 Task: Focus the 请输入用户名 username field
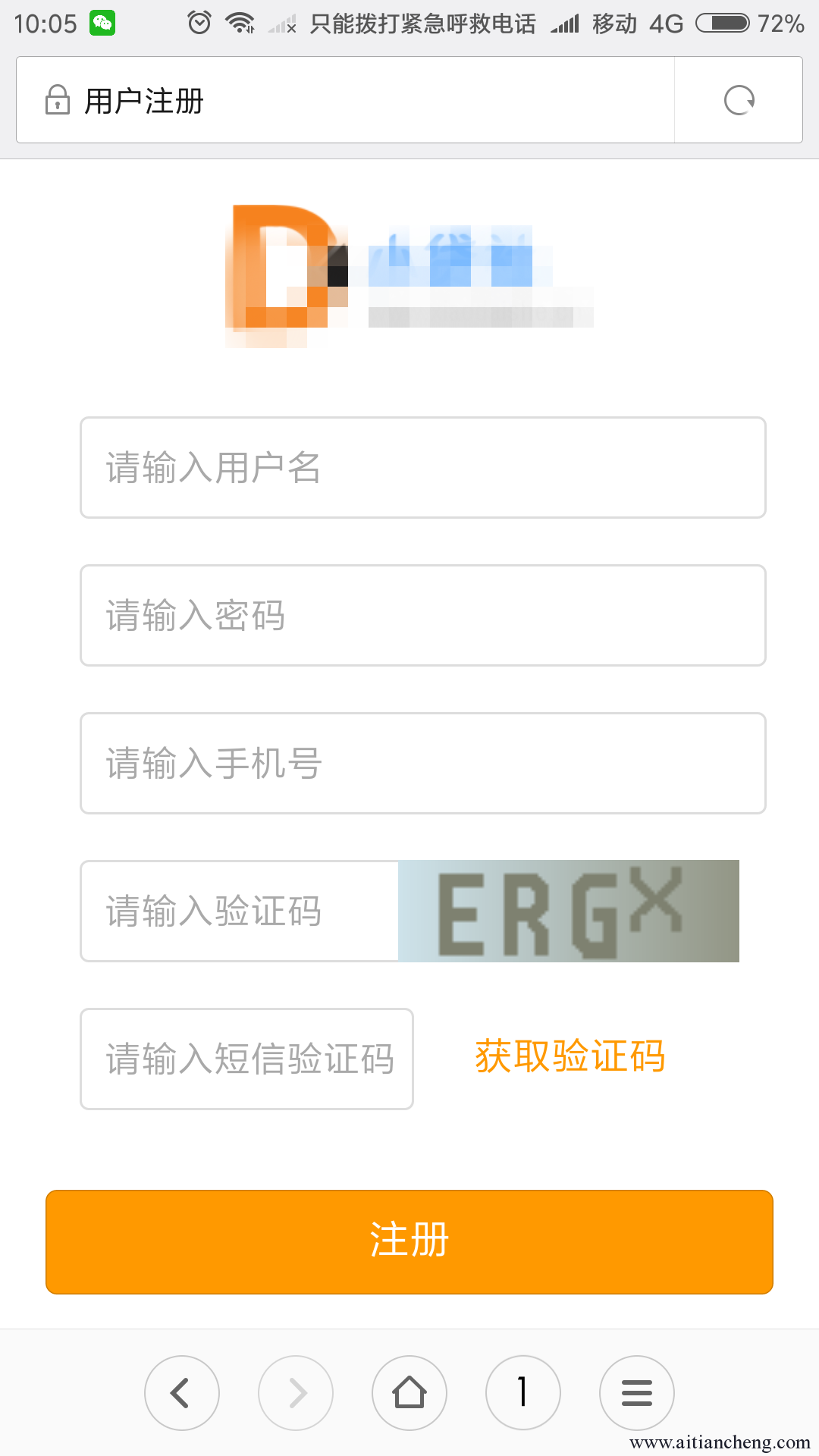(x=423, y=467)
